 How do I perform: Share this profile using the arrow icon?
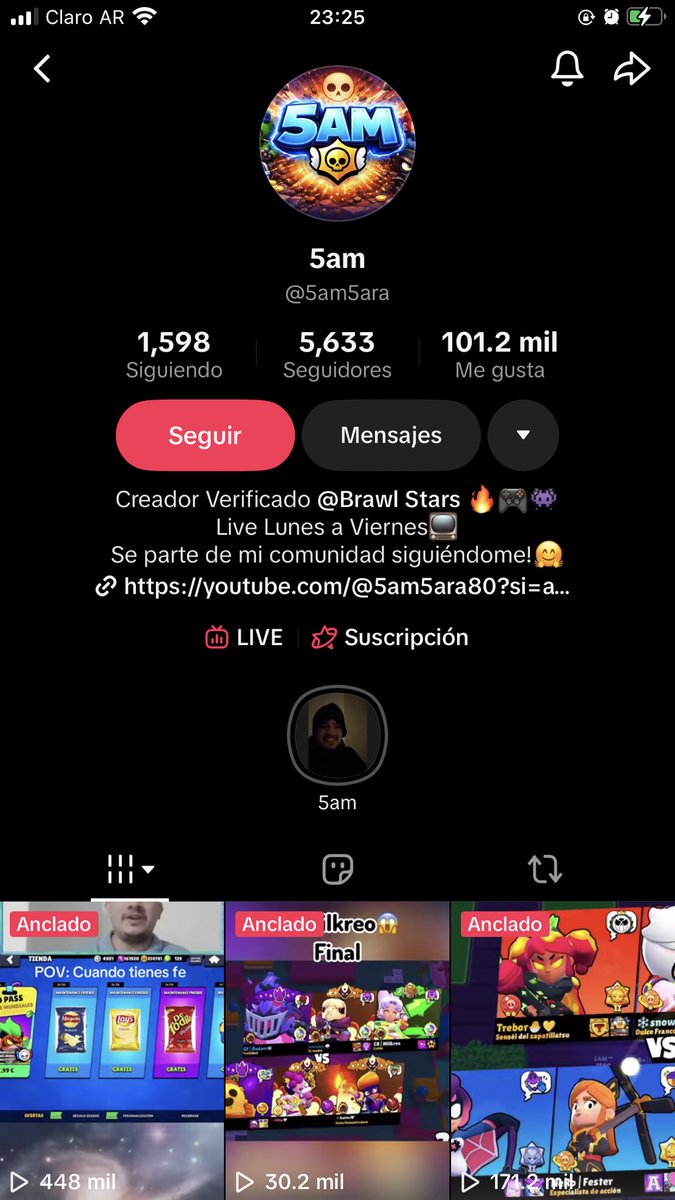point(632,68)
